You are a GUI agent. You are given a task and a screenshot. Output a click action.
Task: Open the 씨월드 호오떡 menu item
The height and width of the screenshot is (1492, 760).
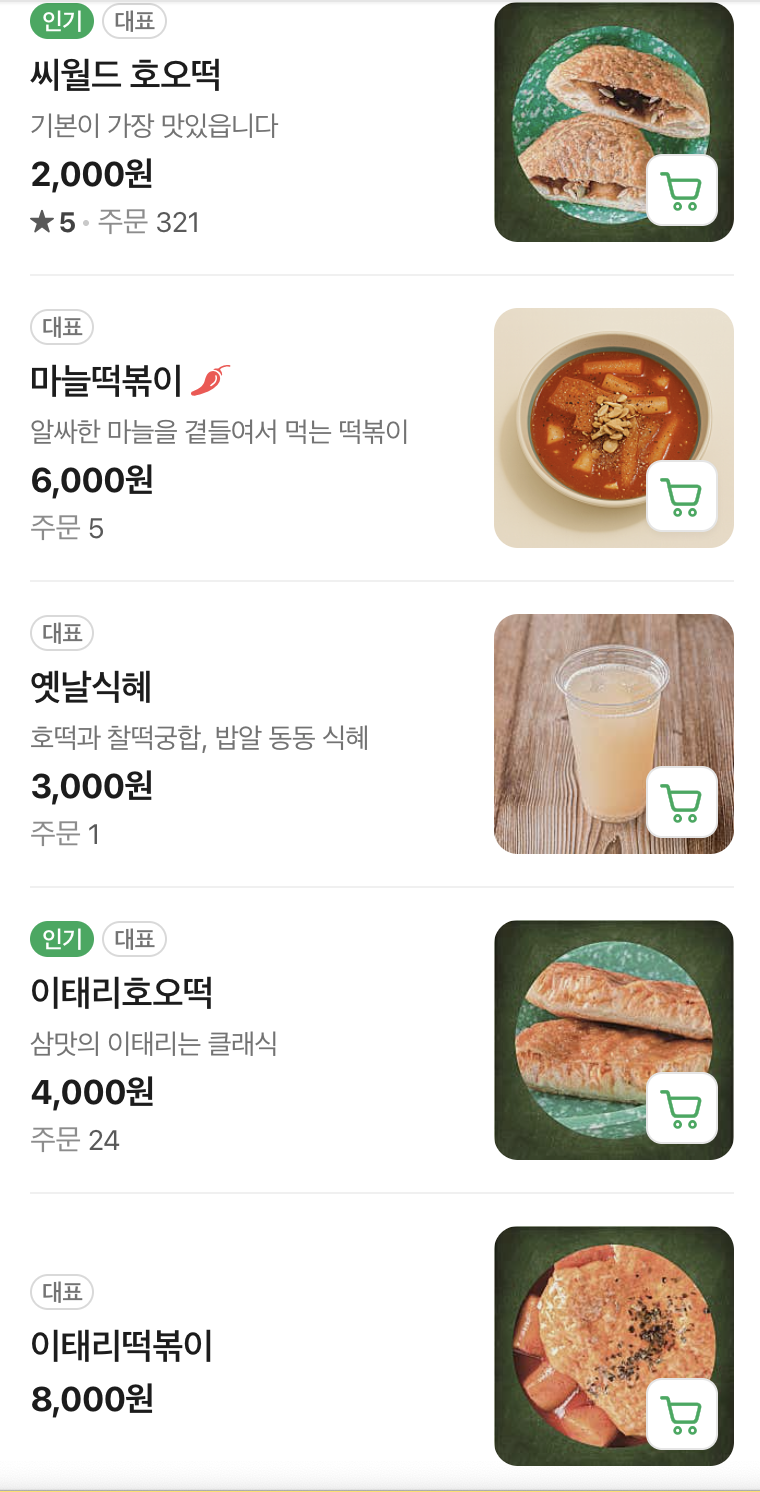(x=126, y=75)
